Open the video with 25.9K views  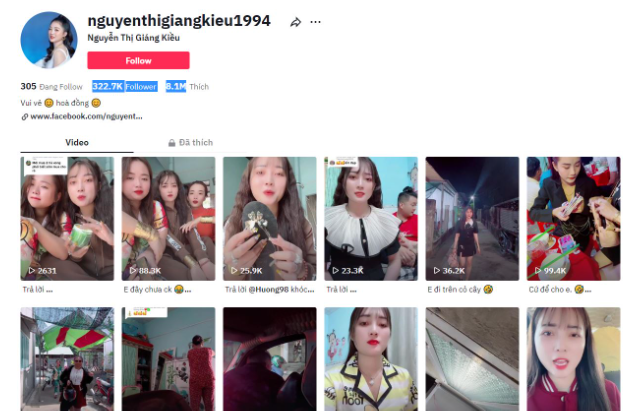(269, 217)
